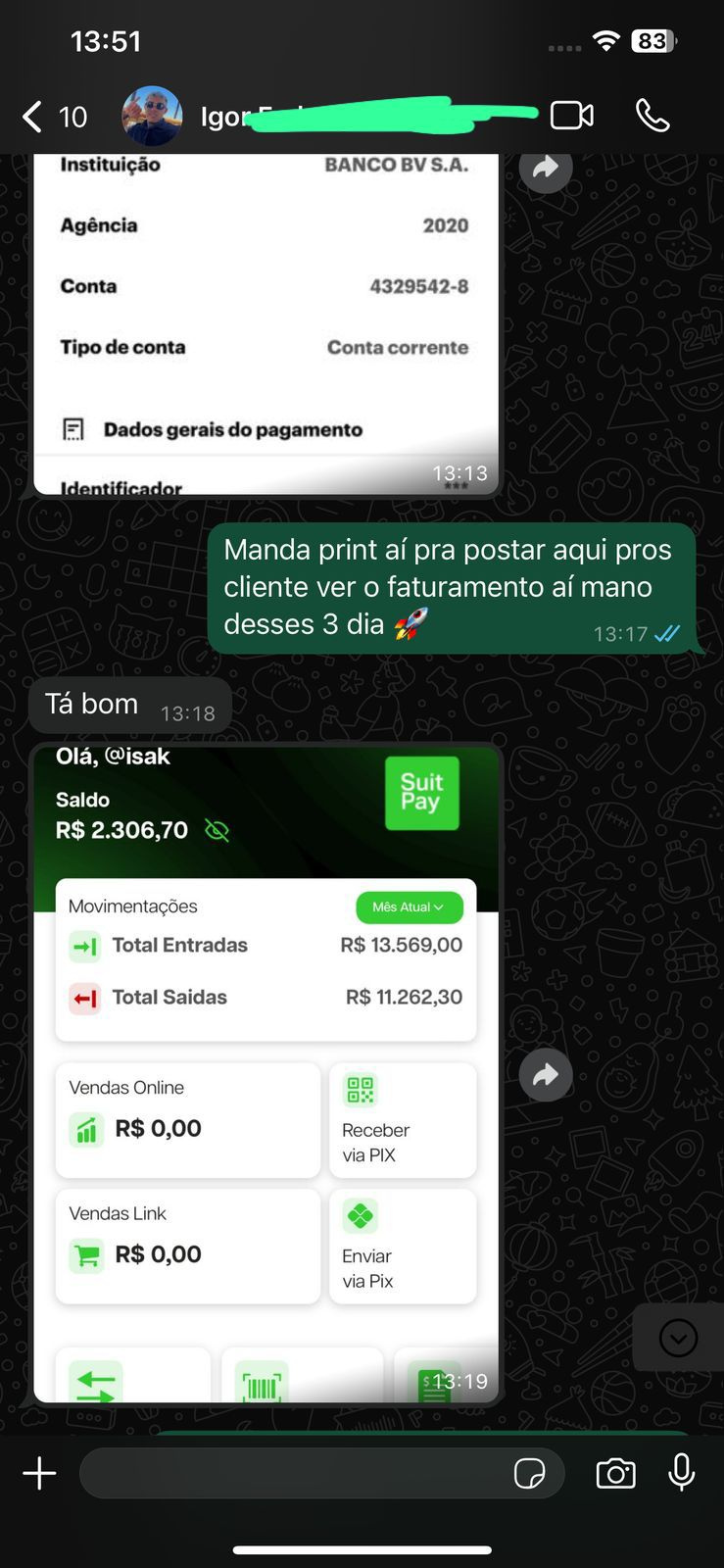The height and width of the screenshot is (1568, 725).
Task: Start a video call with Igor
Action: click(572, 115)
